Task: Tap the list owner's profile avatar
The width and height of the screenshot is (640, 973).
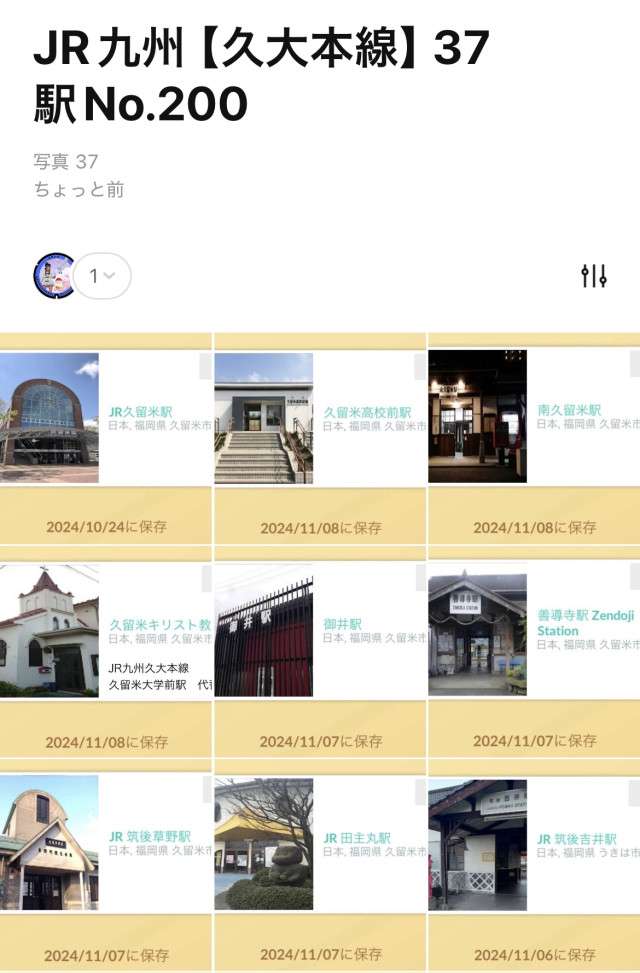Action: (x=54, y=276)
